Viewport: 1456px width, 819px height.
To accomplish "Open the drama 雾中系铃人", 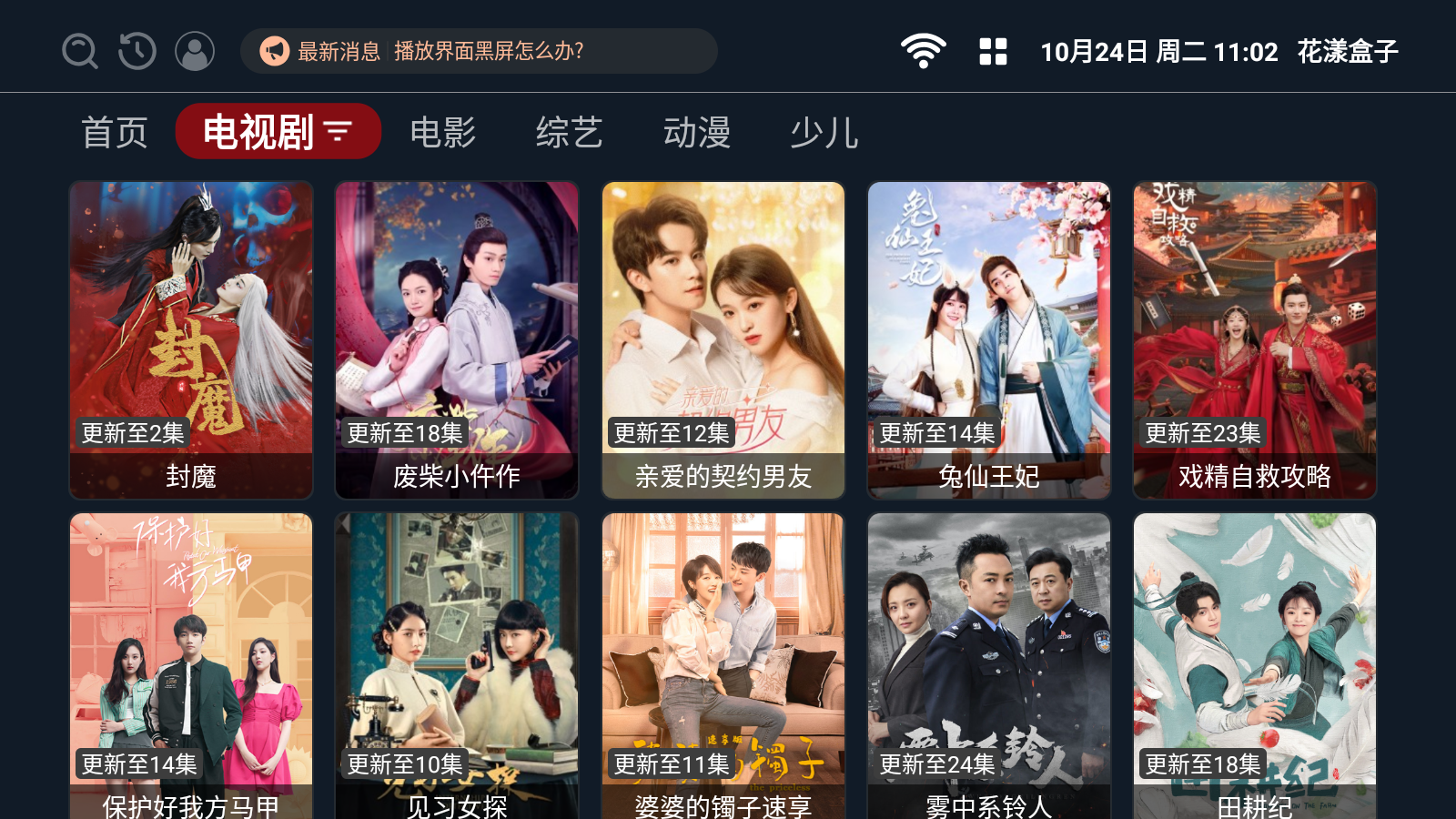I will coord(989,666).
